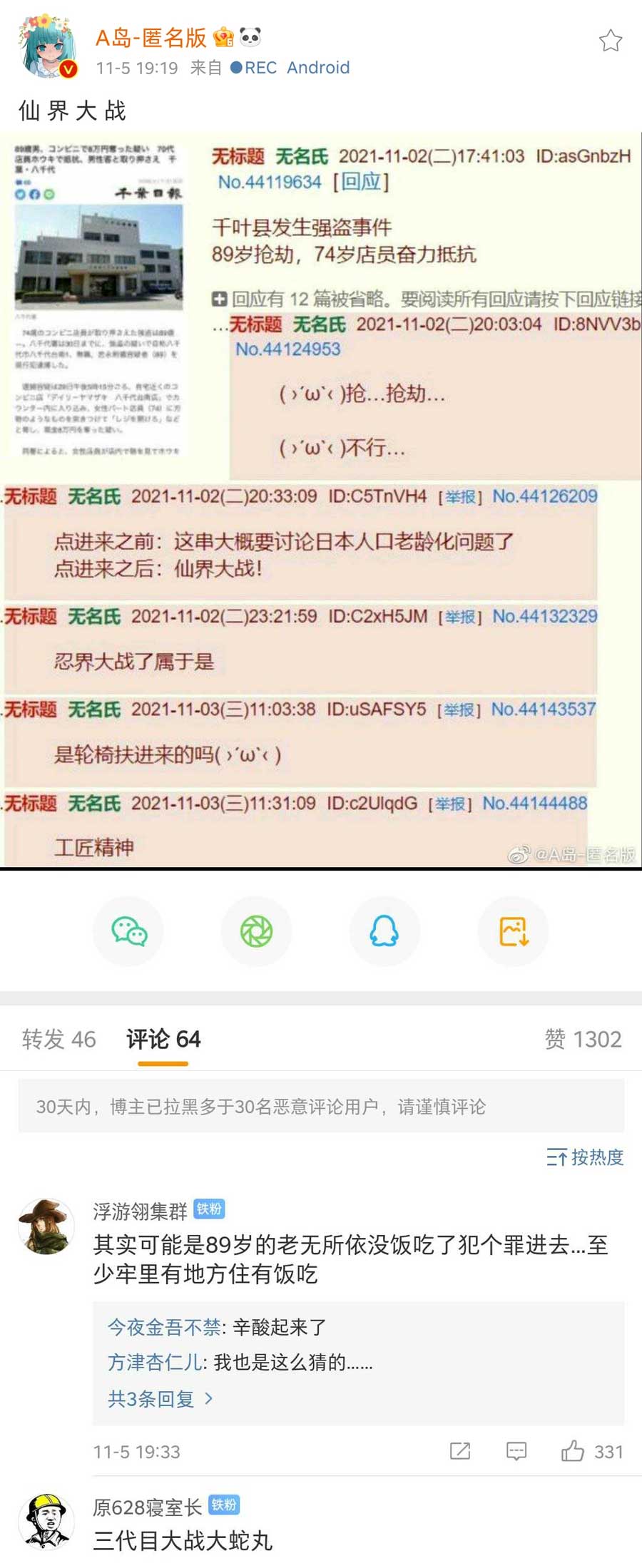642x1568 pixels.
Task: Open 今夜金吾不禁's profile from the reply
Action: click(164, 1327)
